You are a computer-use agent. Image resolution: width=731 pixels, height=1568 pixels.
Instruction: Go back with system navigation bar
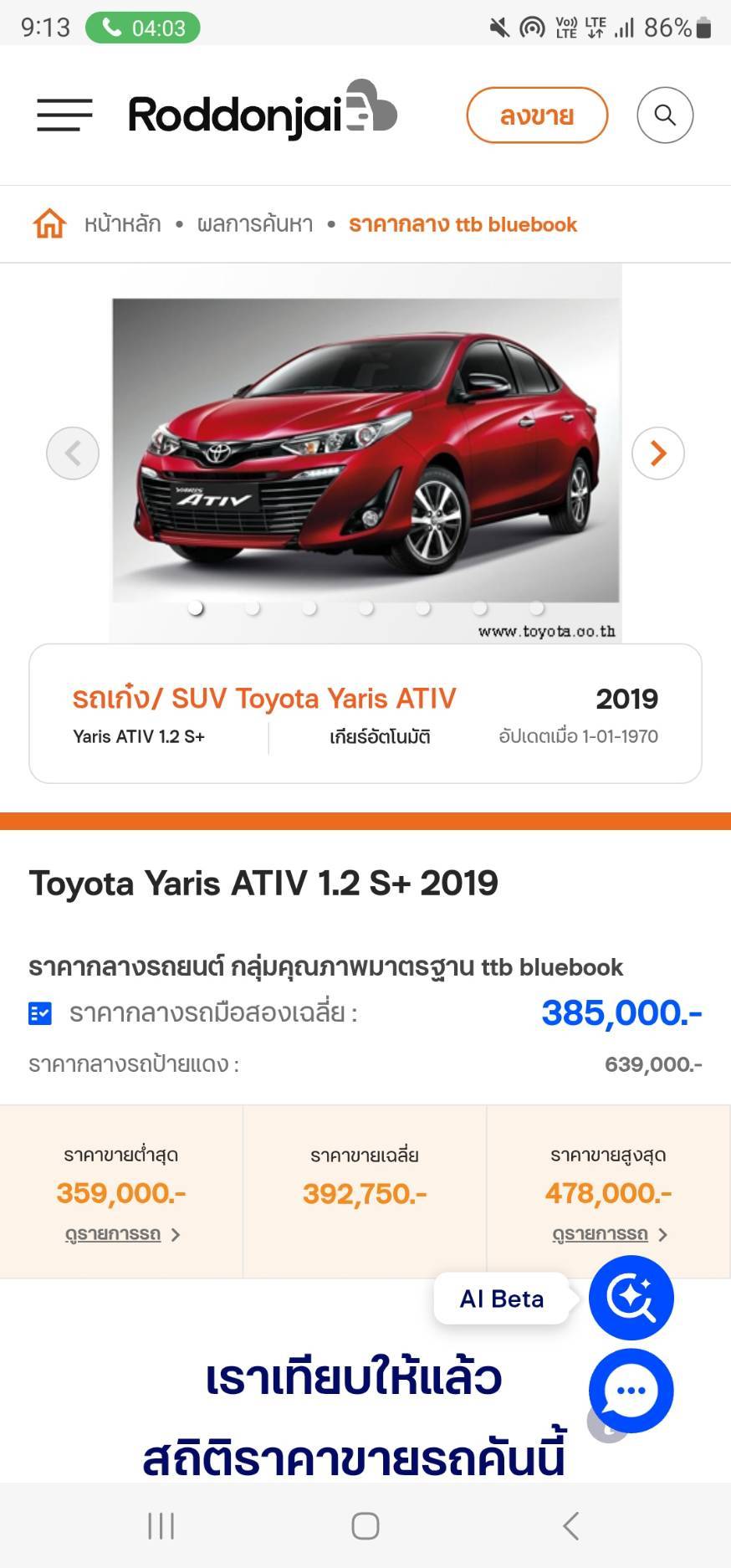570,1525
